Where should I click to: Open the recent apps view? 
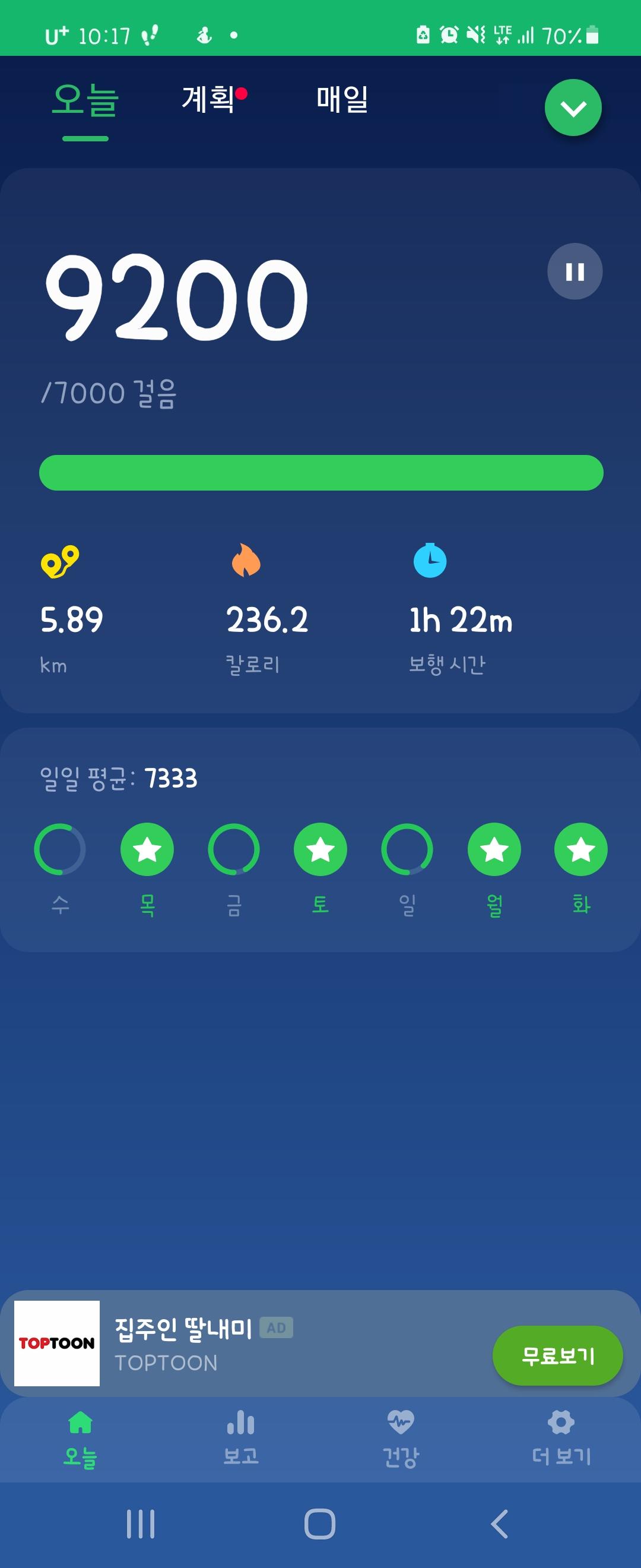141,1523
